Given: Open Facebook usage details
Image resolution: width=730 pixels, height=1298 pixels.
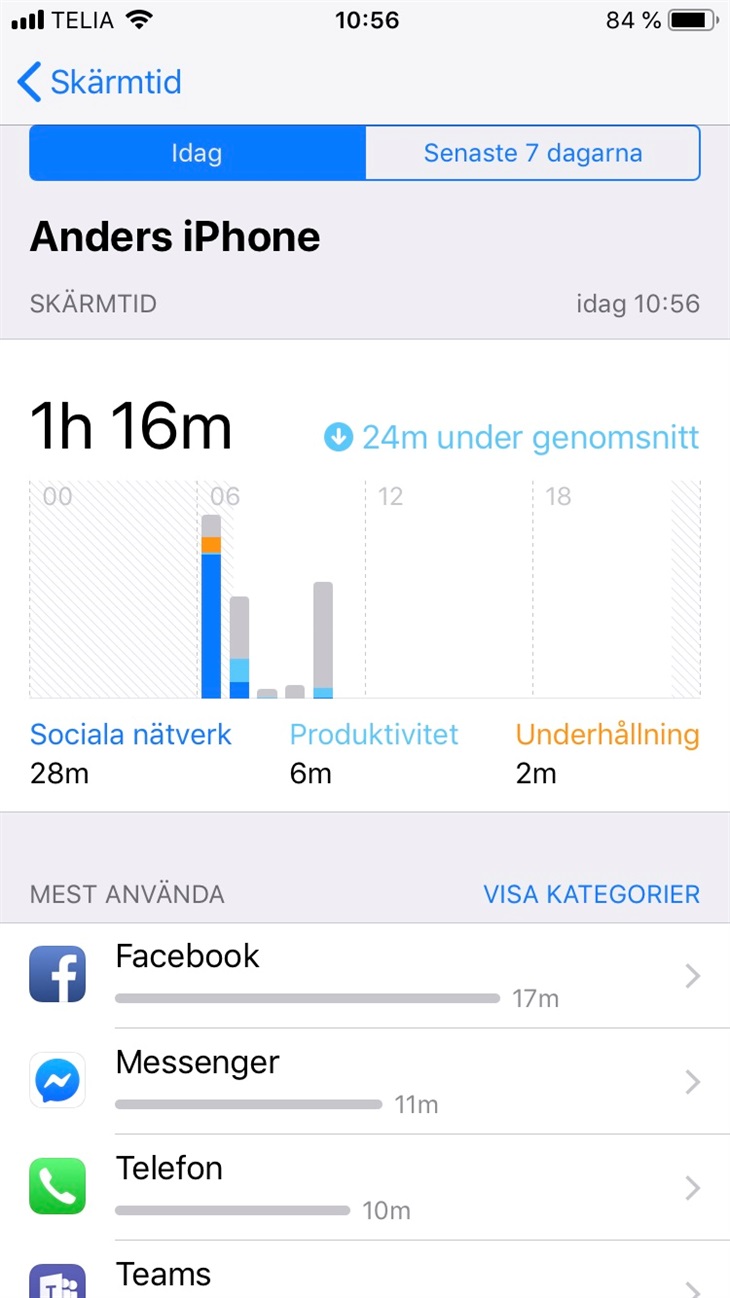Looking at the screenshot, I should coord(365,976).
